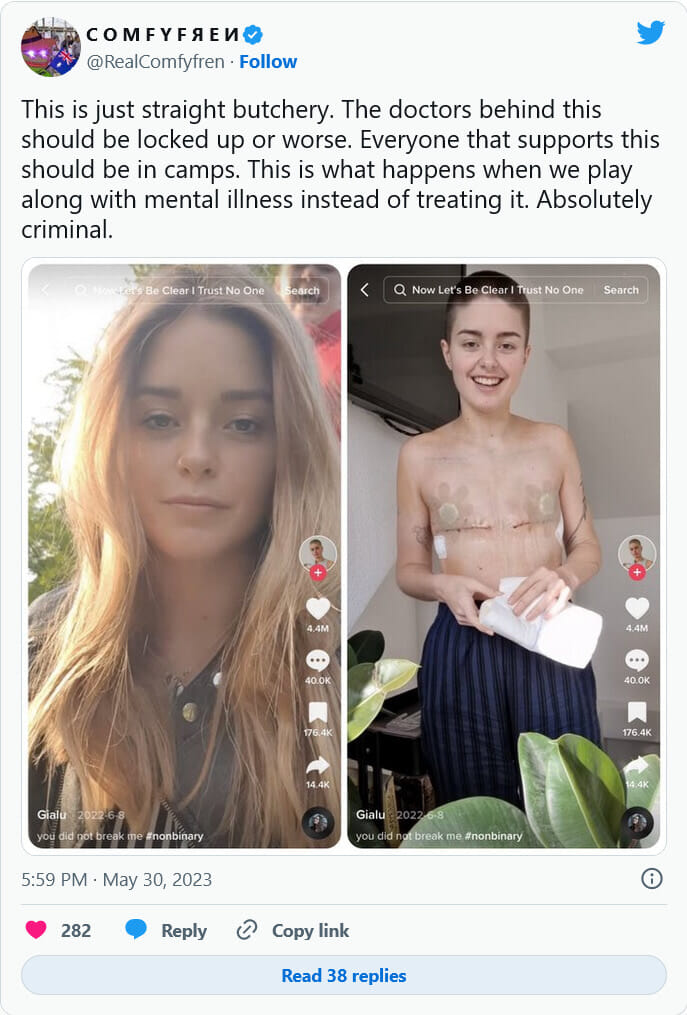The image size is (687, 1015).
Task: Open the tweet info icon
Action: click(x=651, y=879)
